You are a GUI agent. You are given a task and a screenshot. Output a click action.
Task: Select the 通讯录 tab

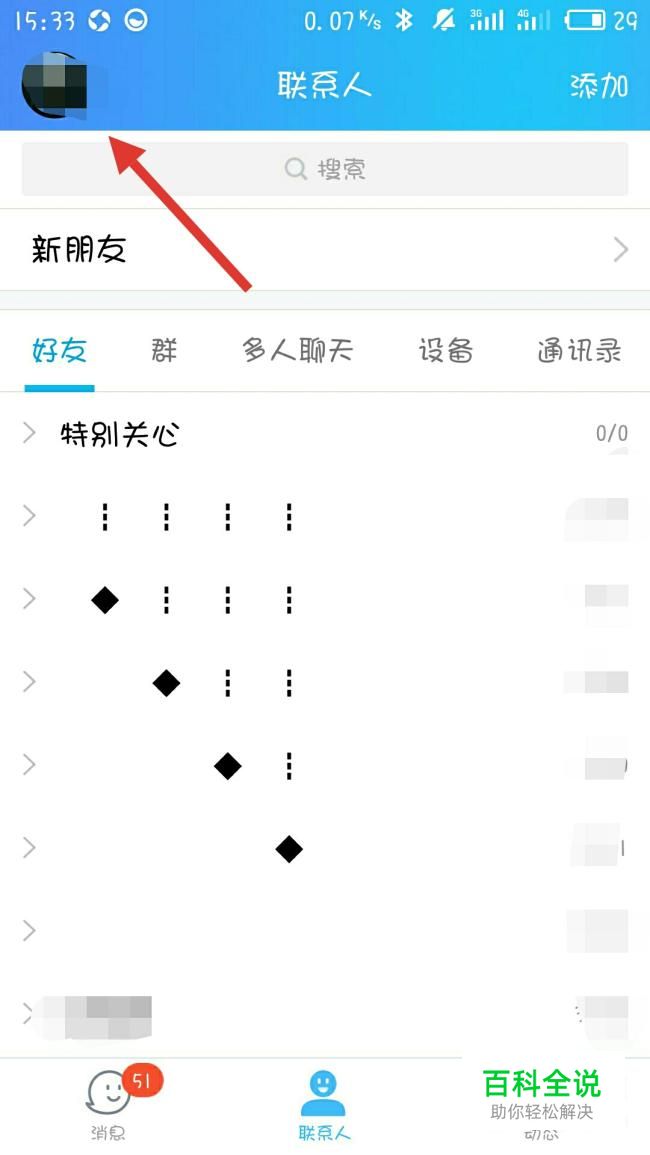579,351
